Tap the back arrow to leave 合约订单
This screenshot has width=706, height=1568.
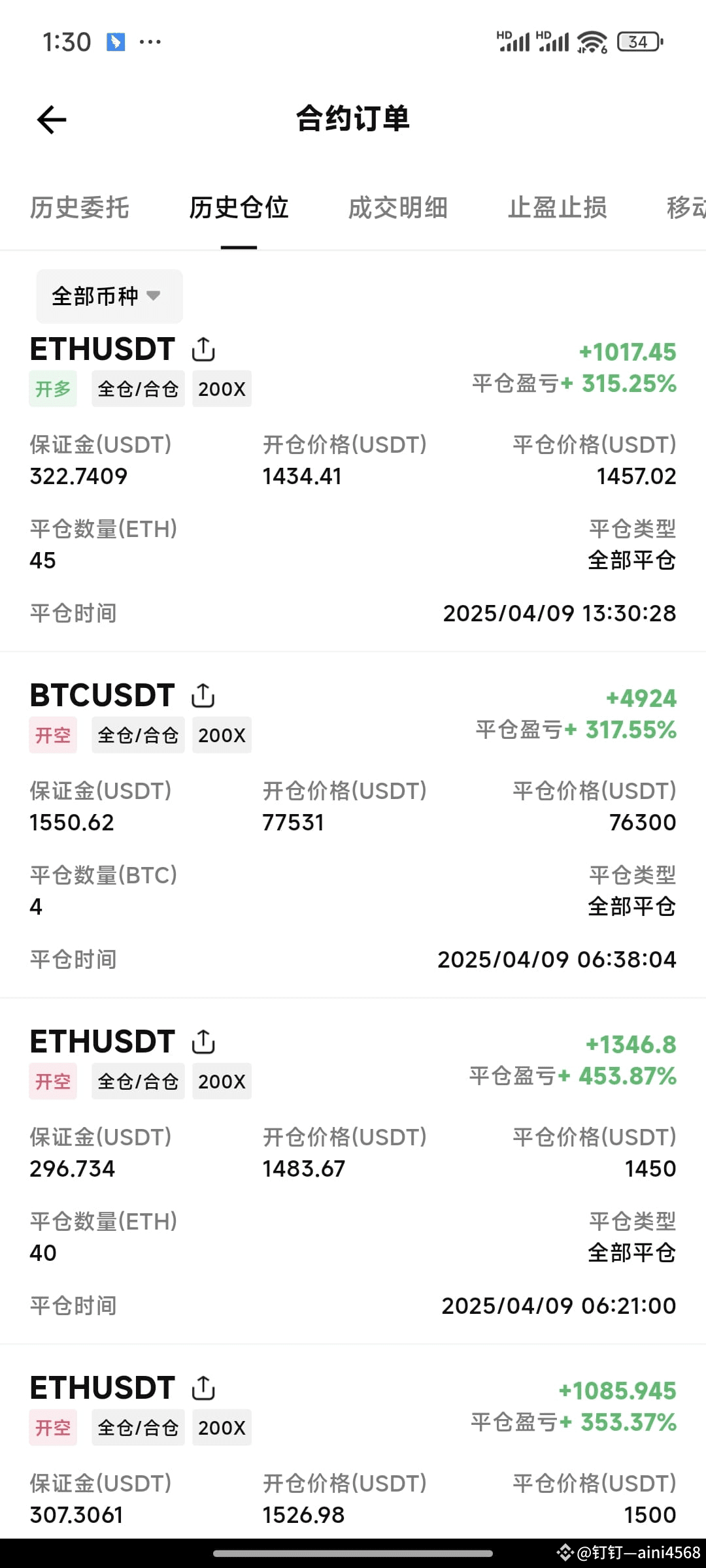coord(51,120)
